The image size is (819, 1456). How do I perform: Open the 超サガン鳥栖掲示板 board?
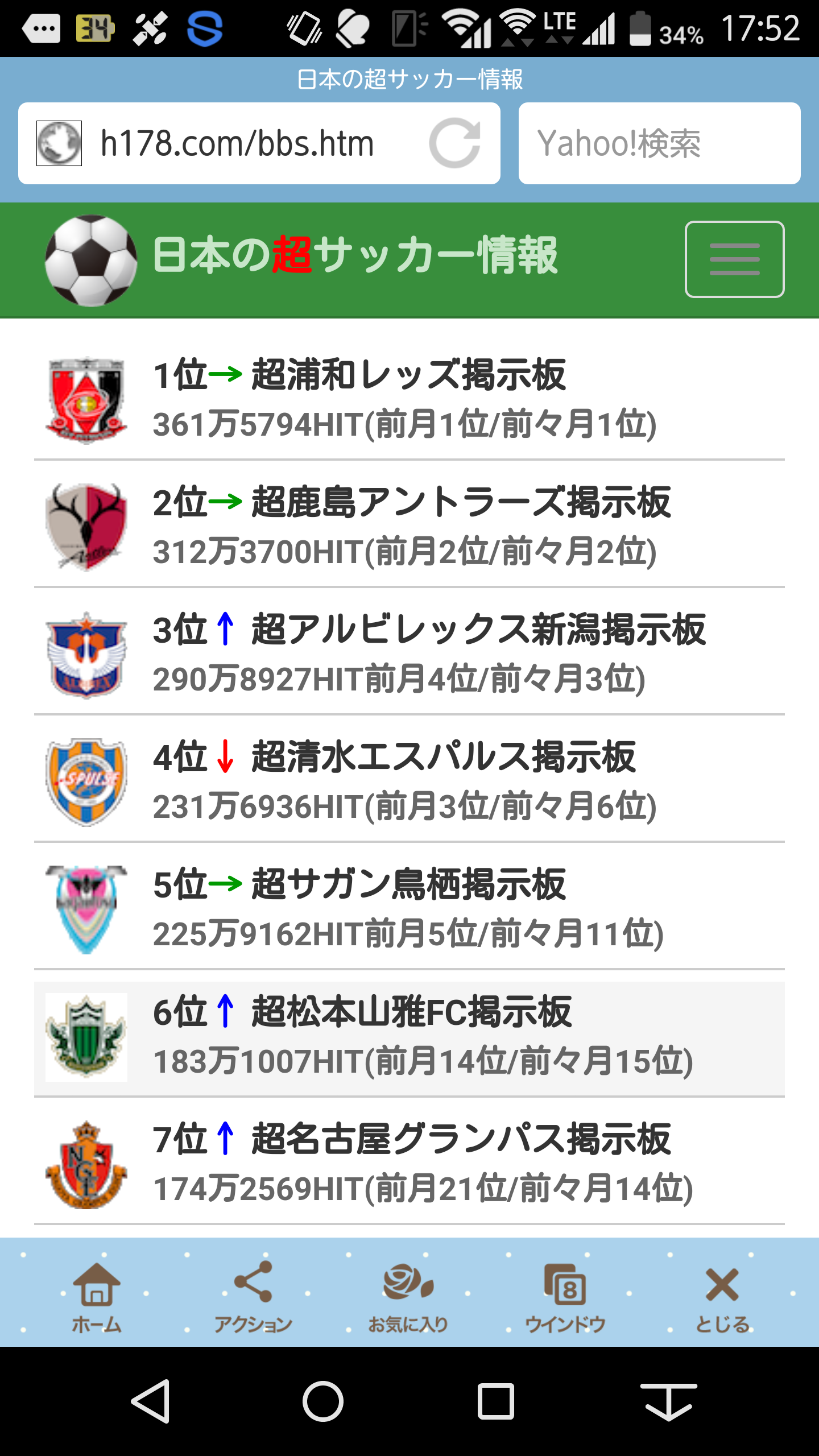tap(408, 885)
